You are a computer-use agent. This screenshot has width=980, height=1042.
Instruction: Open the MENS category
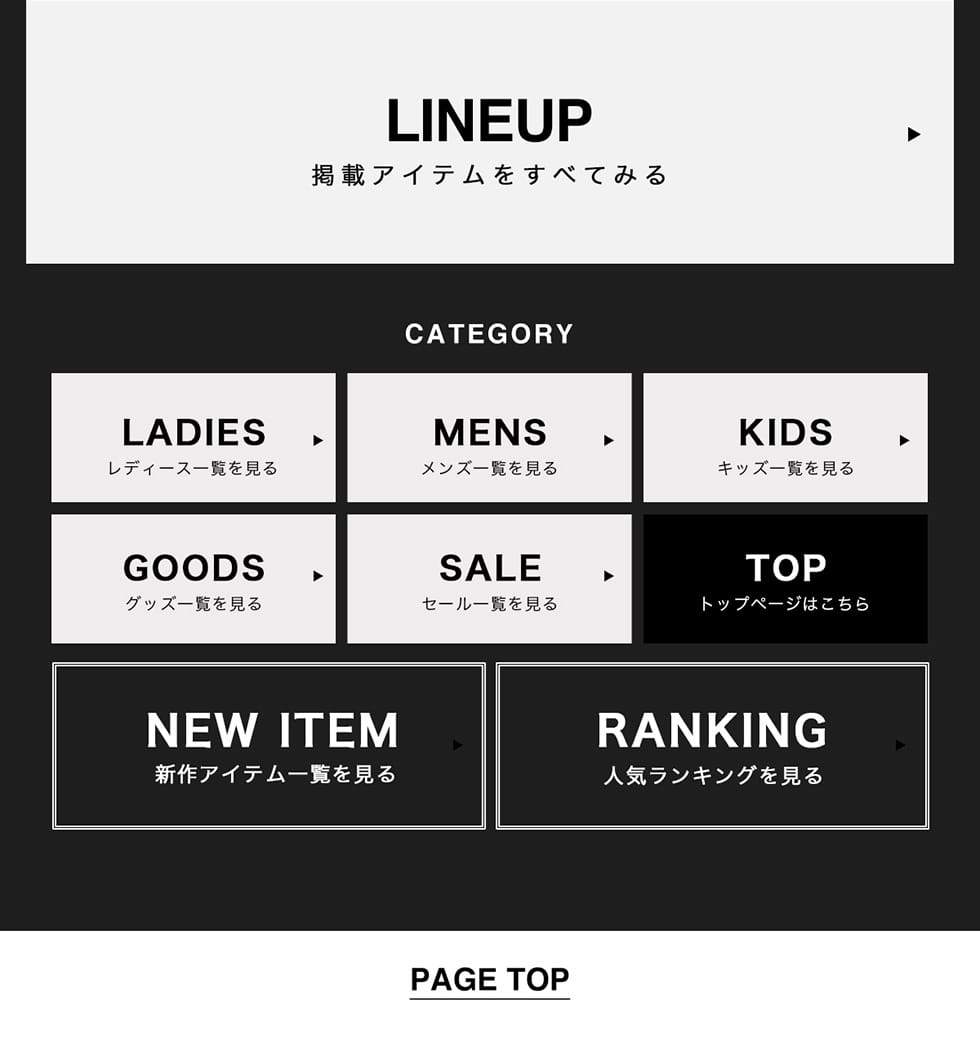[x=489, y=438]
